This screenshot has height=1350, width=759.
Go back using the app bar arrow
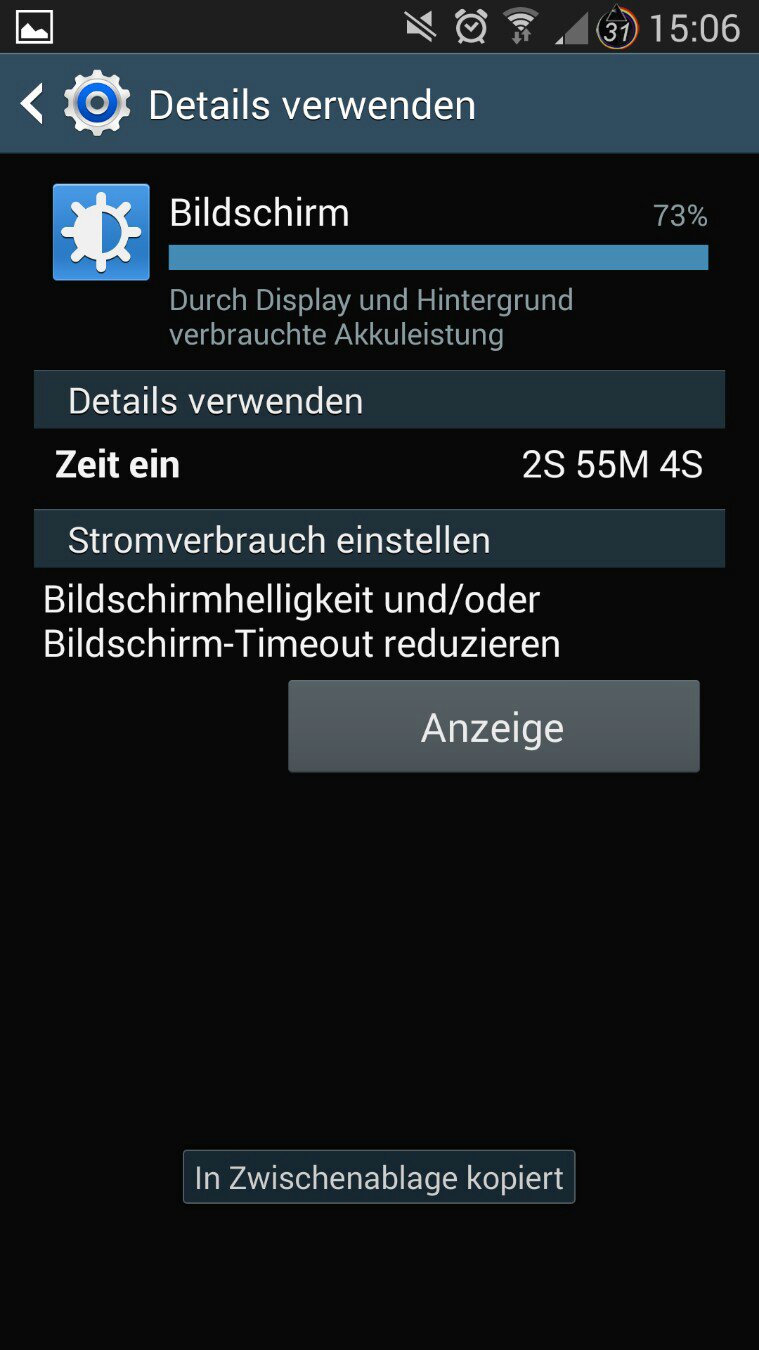(33, 104)
